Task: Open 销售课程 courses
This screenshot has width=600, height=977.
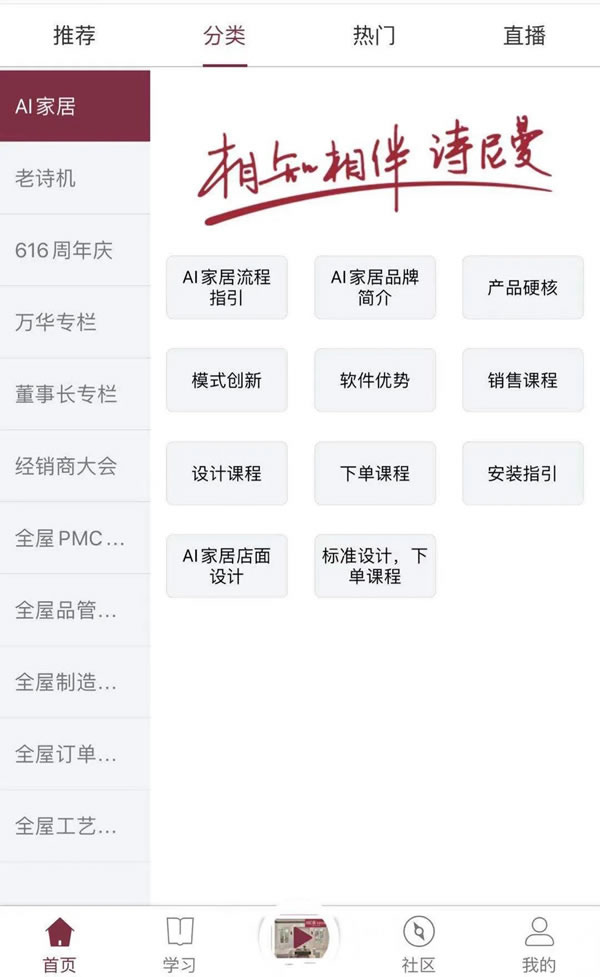Action: tap(522, 380)
